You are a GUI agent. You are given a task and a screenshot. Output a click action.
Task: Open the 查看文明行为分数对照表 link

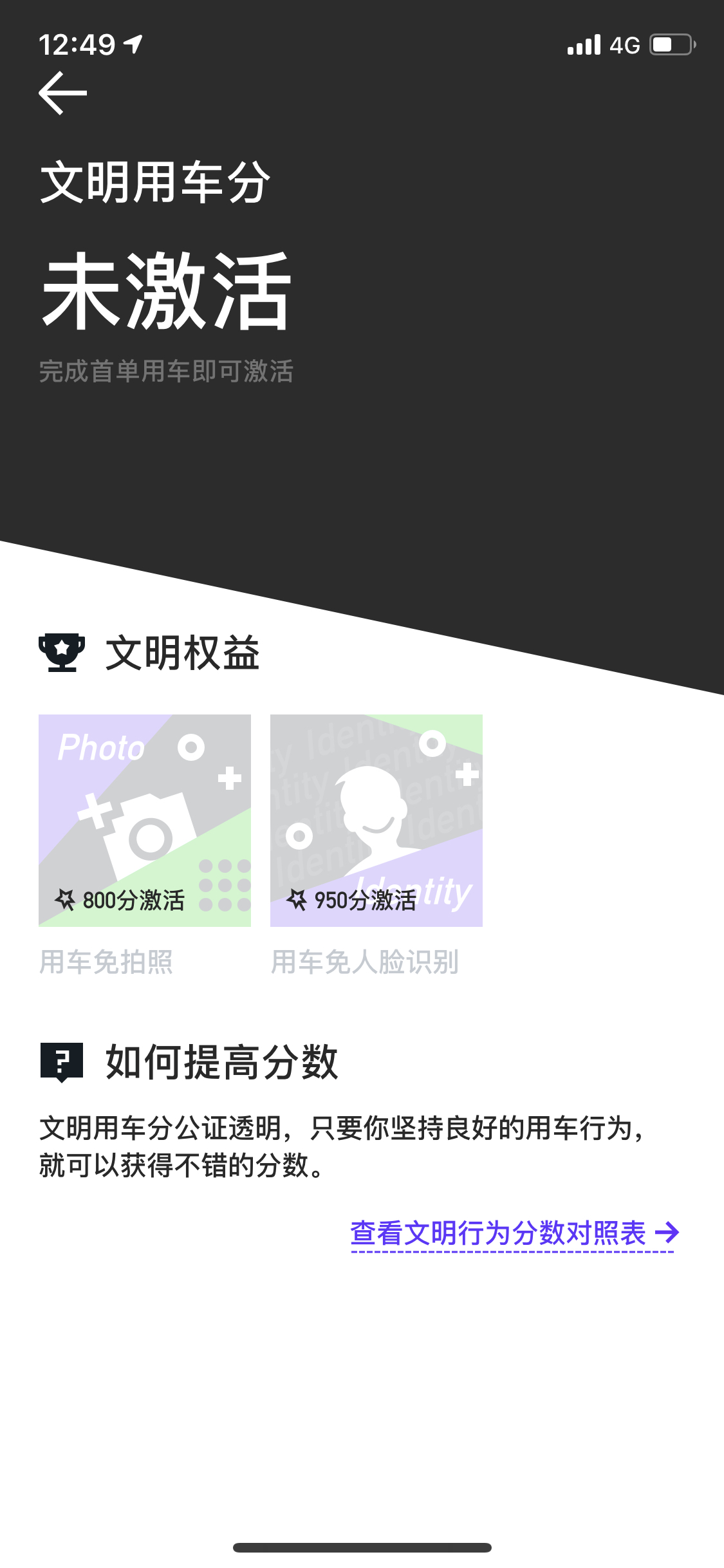click(x=515, y=1234)
